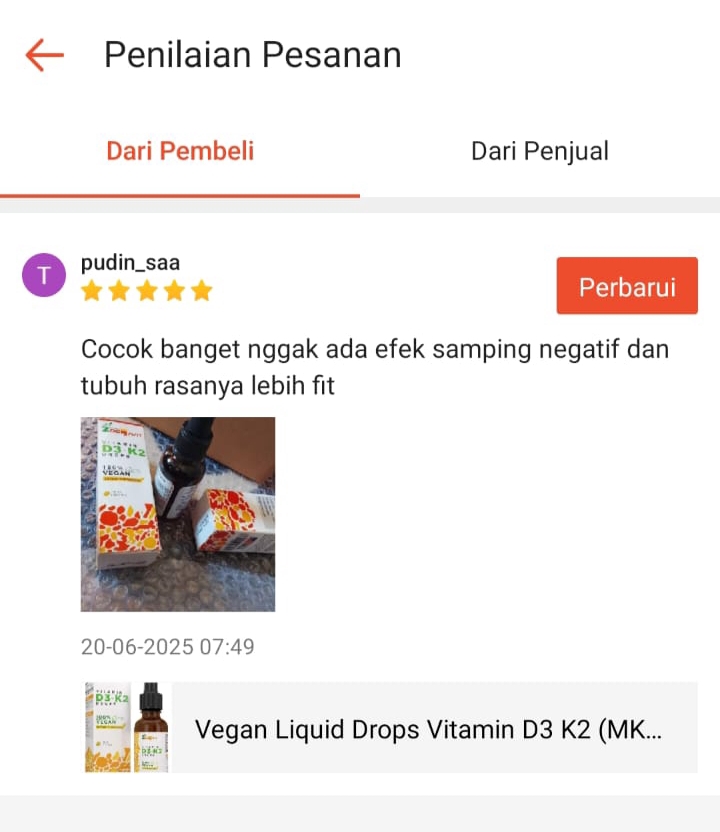The width and height of the screenshot is (720, 832).
Task: Select the Dari Pembeli tab
Action: coord(179,151)
